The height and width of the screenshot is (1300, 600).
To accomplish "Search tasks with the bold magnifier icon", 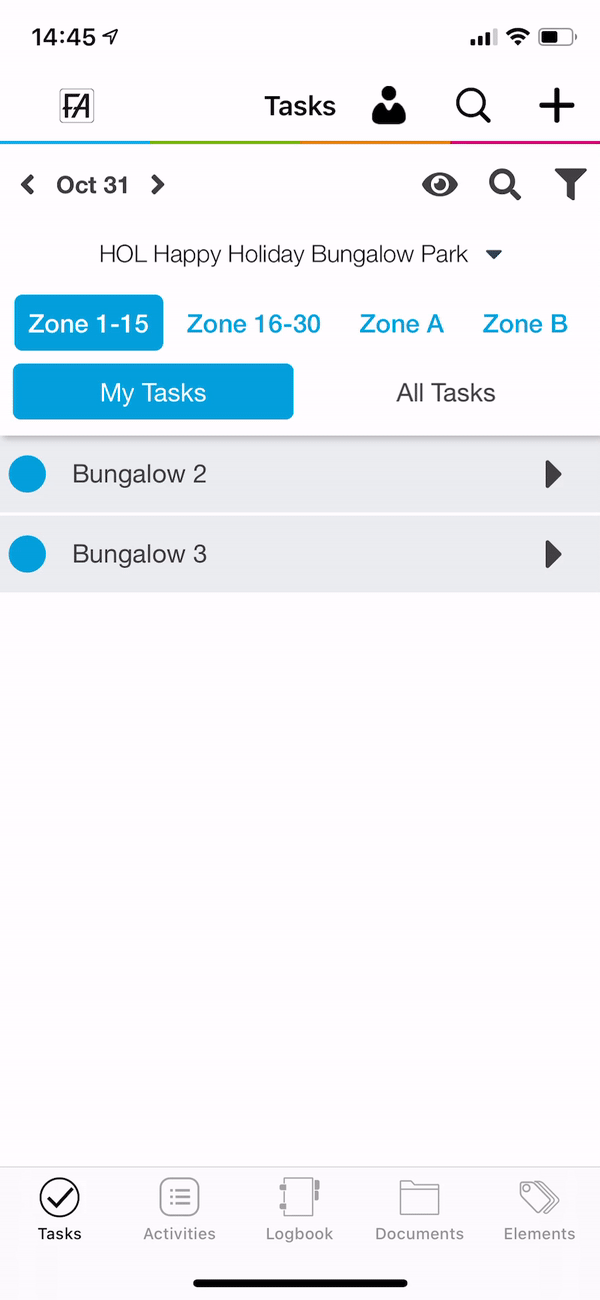I will click(x=505, y=185).
